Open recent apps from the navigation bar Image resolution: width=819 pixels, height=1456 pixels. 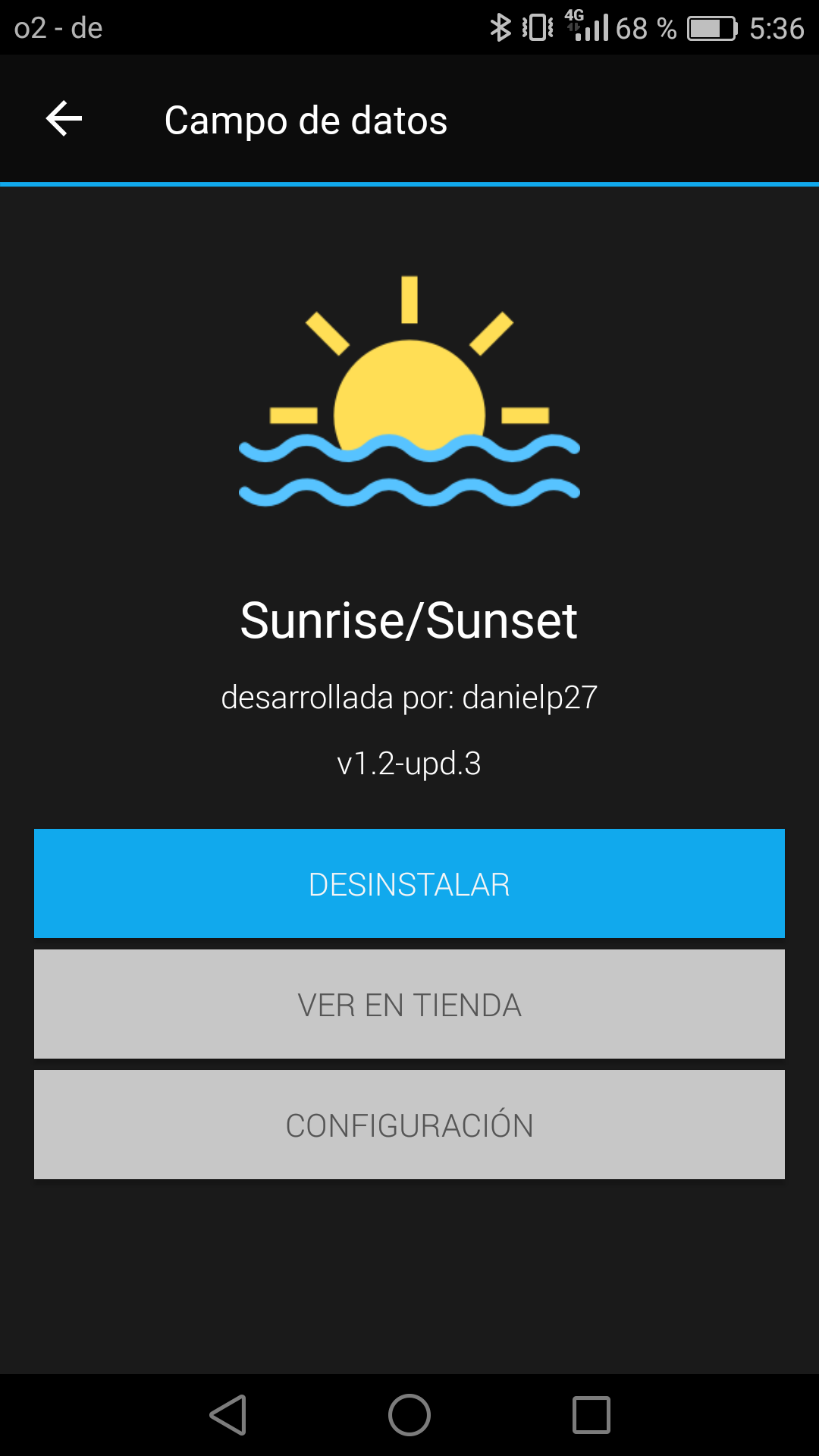(x=591, y=1415)
